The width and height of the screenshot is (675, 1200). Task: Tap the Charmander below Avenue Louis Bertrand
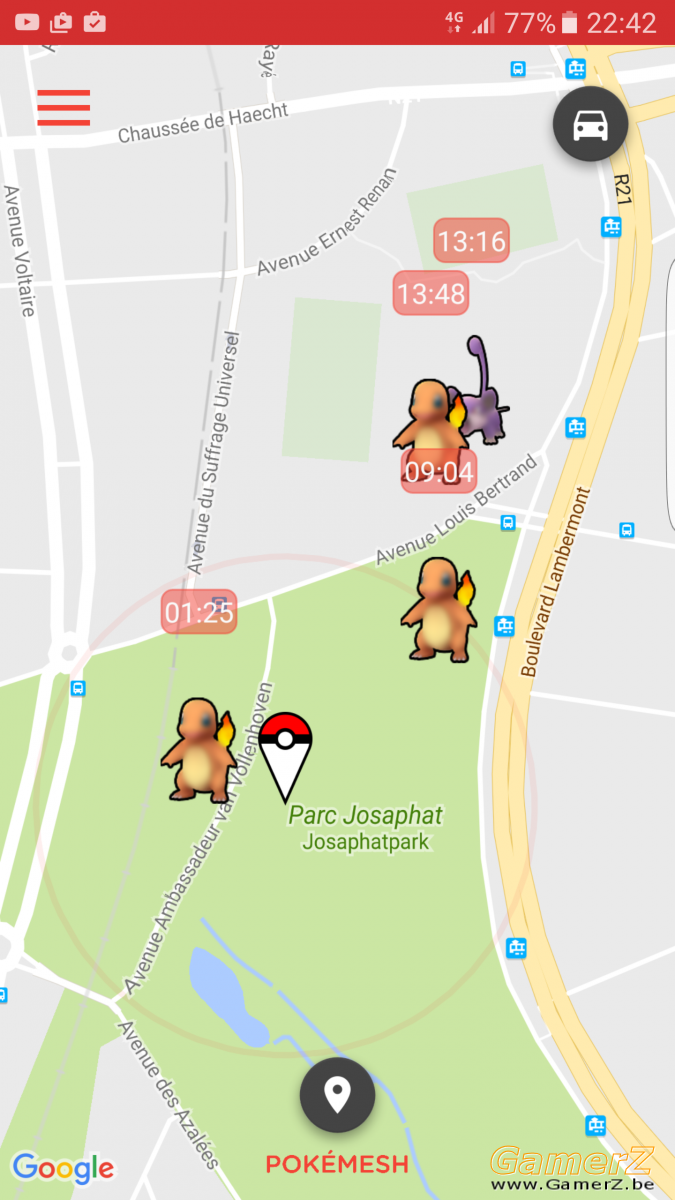tap(438, 609)
